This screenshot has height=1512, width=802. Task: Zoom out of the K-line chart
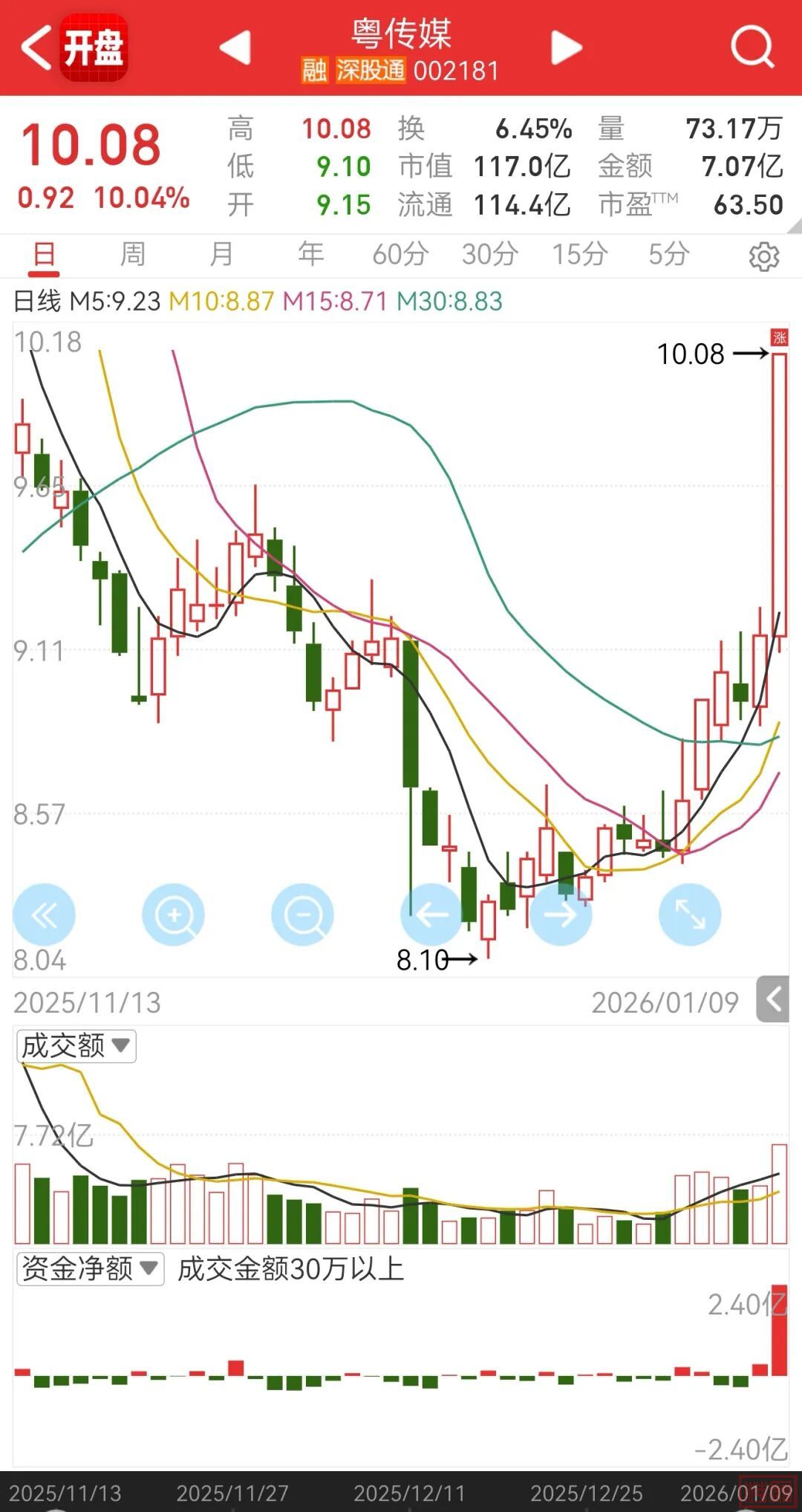(302, 915)
